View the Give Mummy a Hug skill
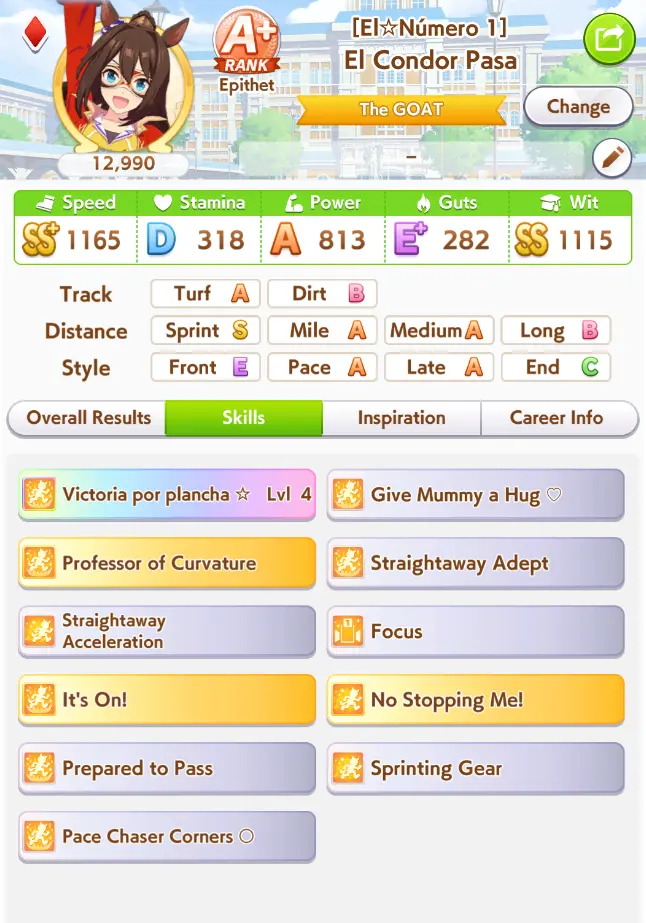 (476, 495)
